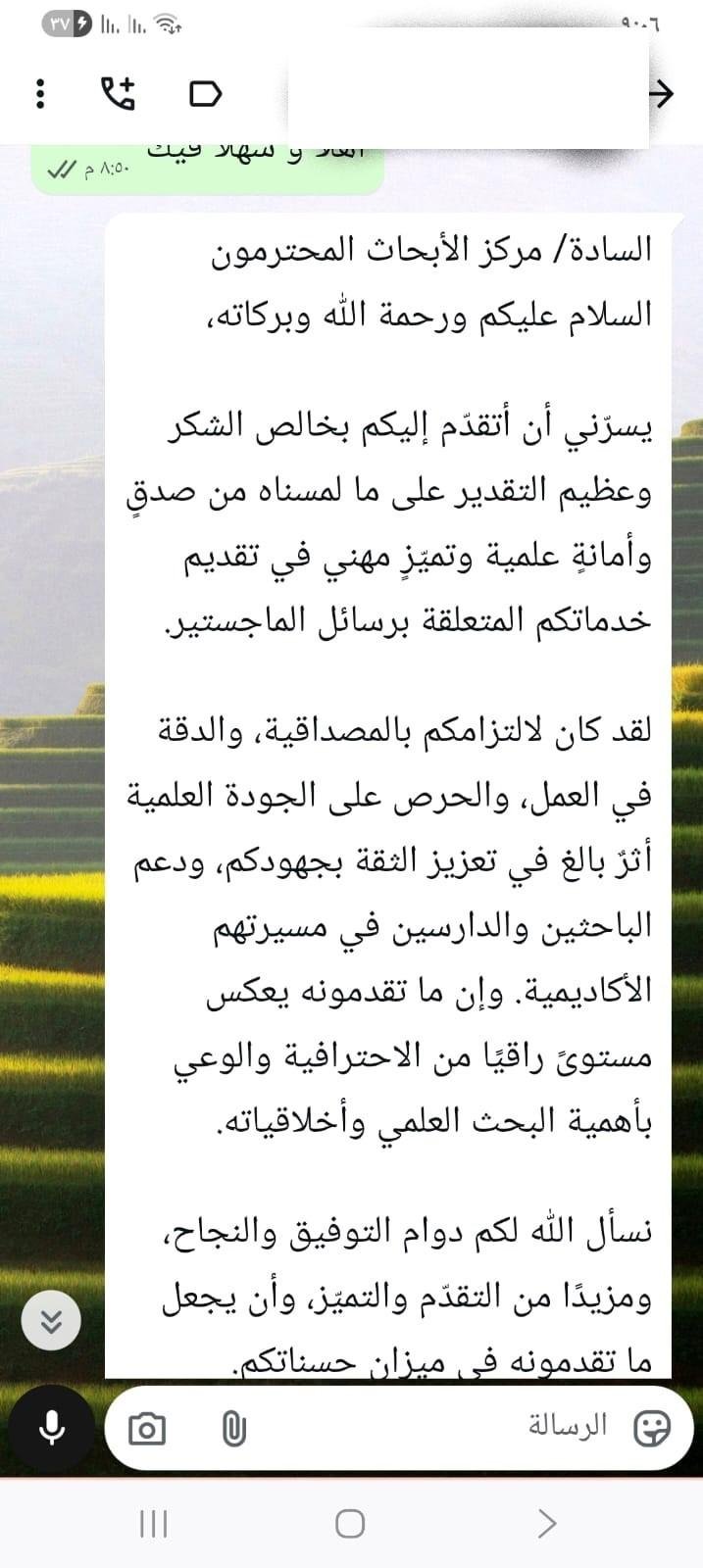The height and width of the screenshot is (1568, 703).
Task: Open the emoji sticker picker
Action: 651,1428
